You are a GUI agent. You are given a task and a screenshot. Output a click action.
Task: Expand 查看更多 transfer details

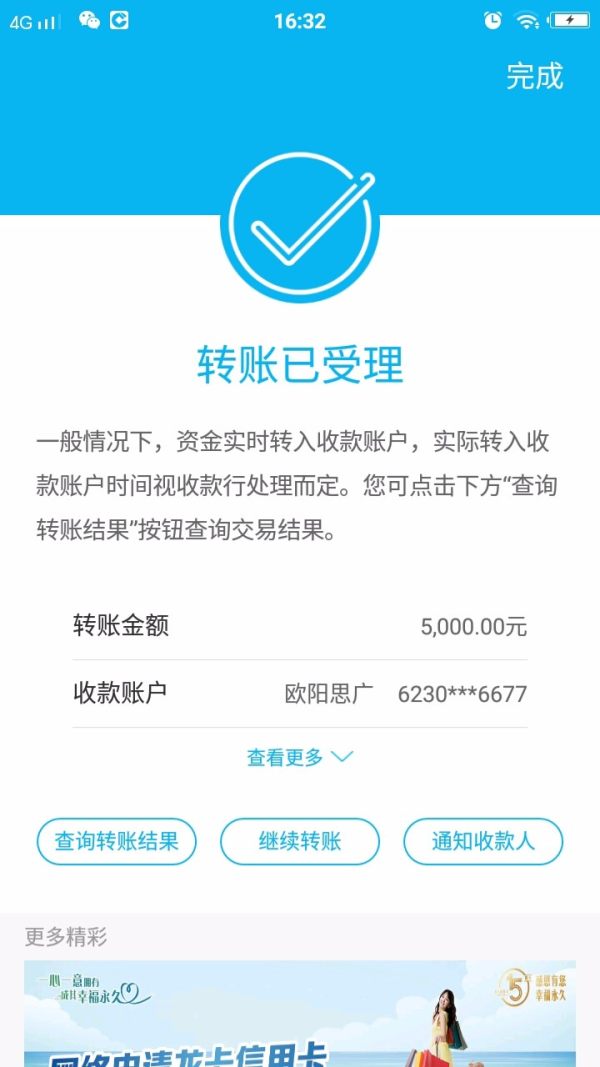pyautogui.click(x=299, y=757)
